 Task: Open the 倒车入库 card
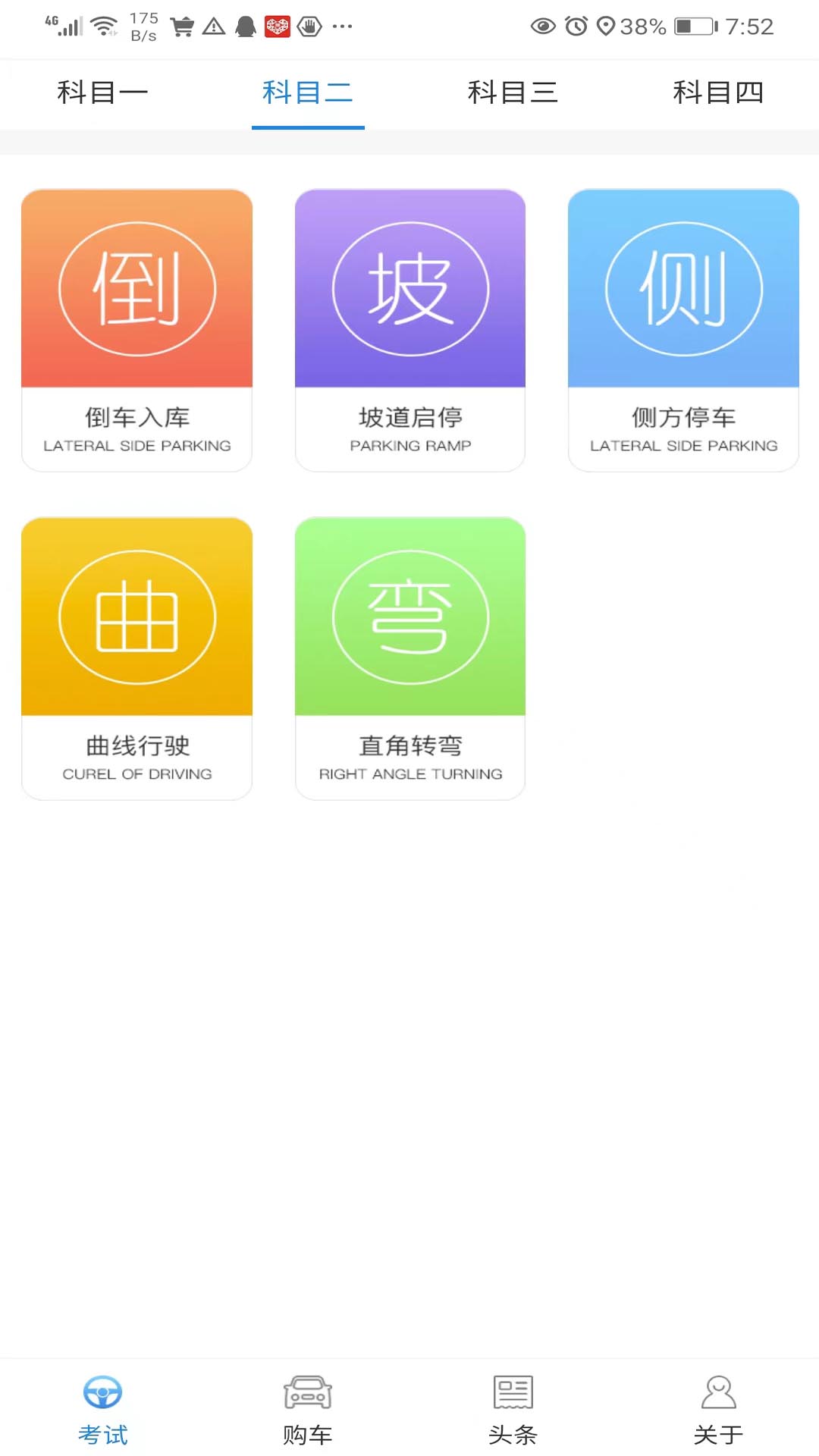click(137, 330)
